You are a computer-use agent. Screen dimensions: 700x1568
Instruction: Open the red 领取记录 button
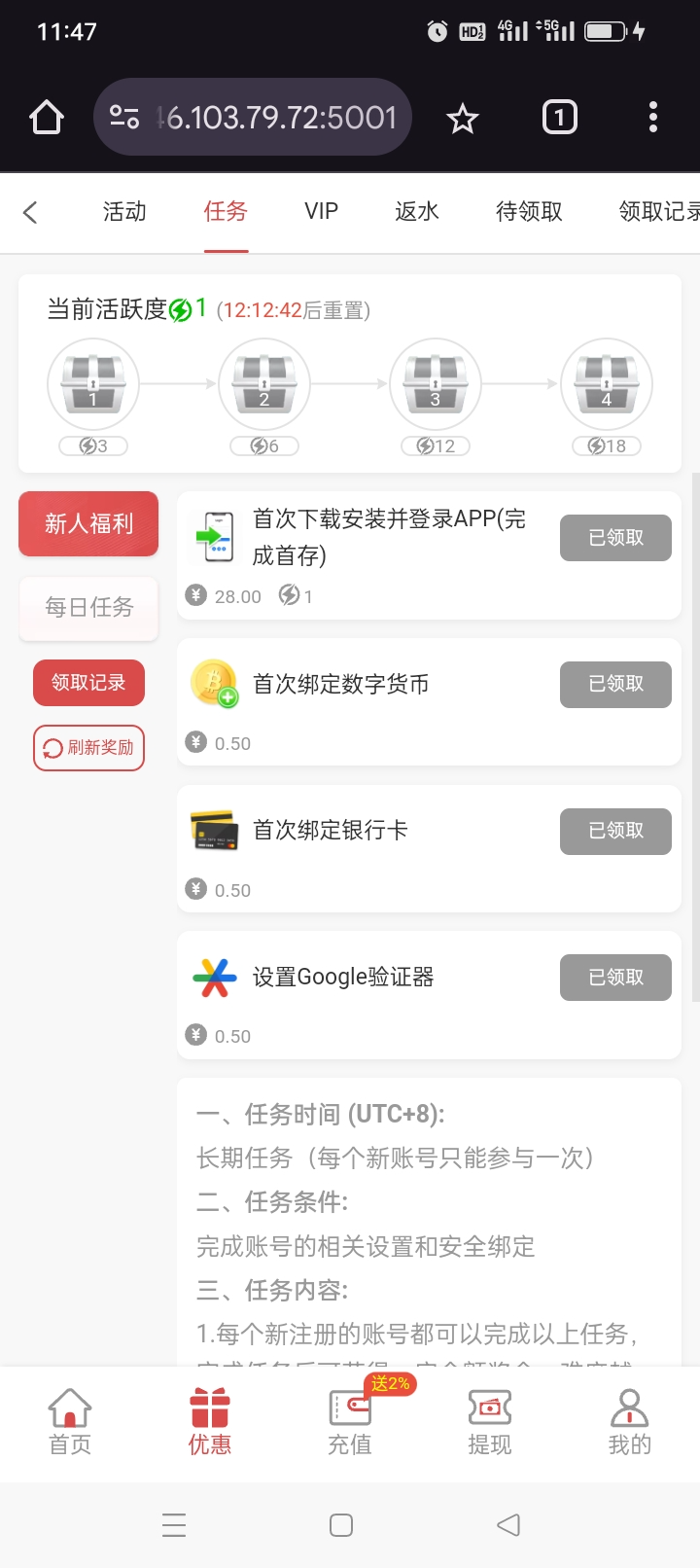point(88,683)
